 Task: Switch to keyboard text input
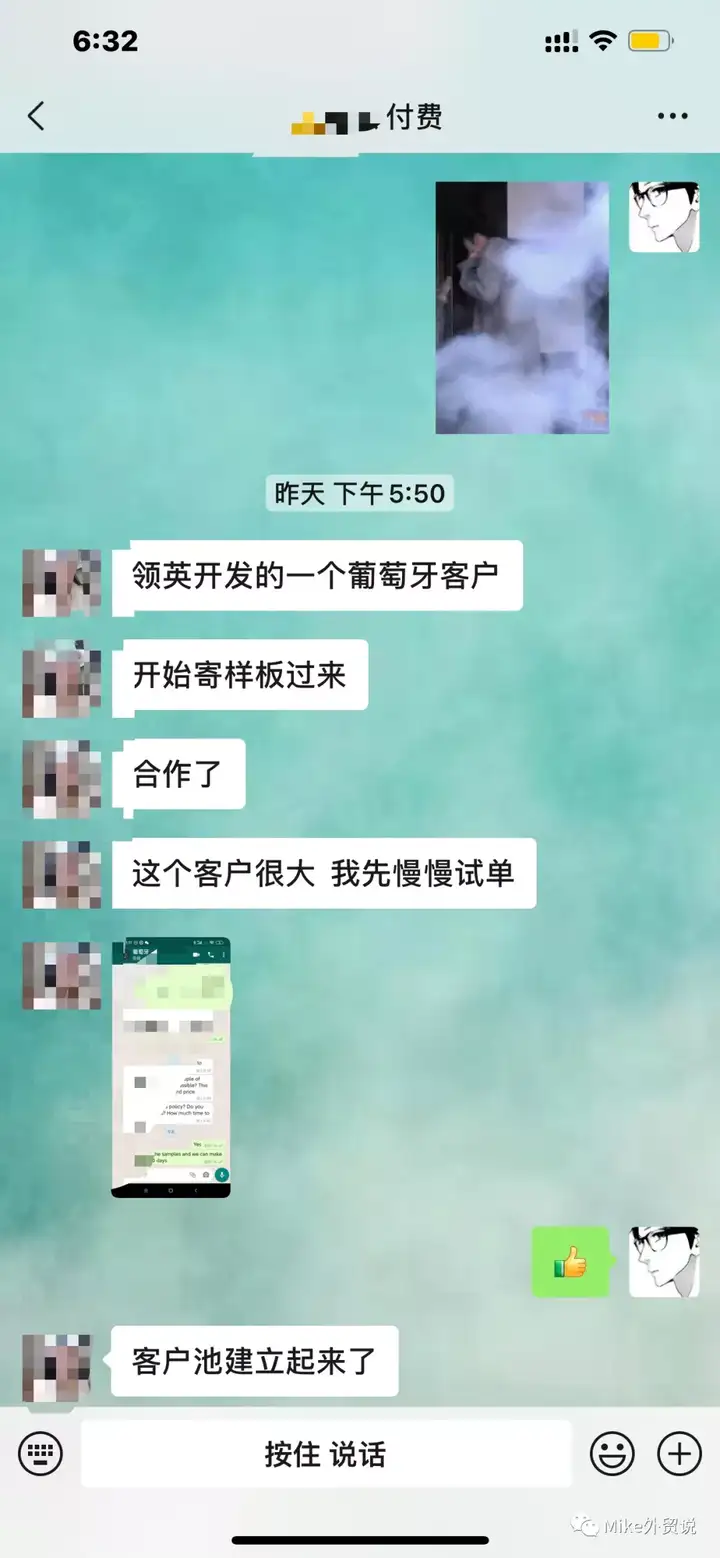tap(40, 1453)
